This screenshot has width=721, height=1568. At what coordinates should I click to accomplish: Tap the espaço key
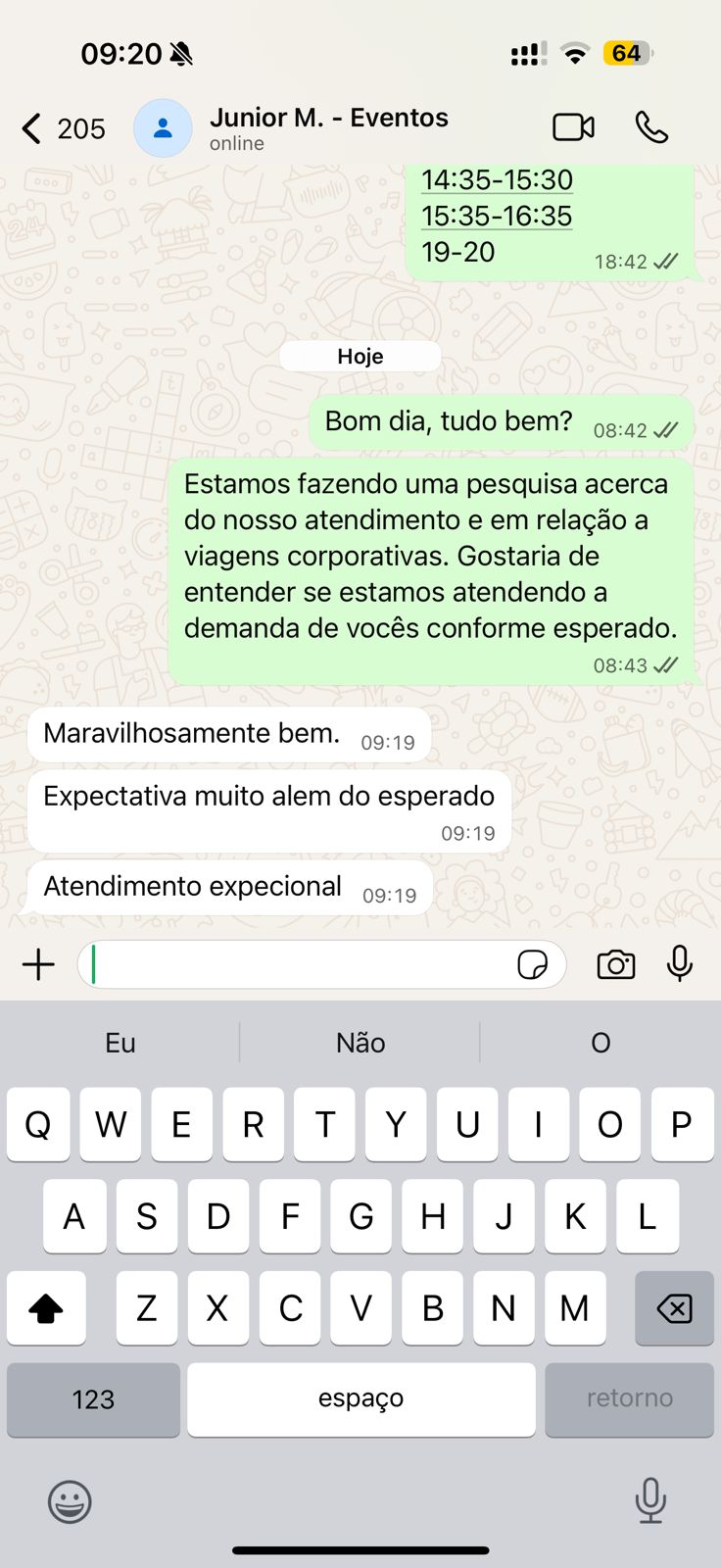[x=360, y=1399]
